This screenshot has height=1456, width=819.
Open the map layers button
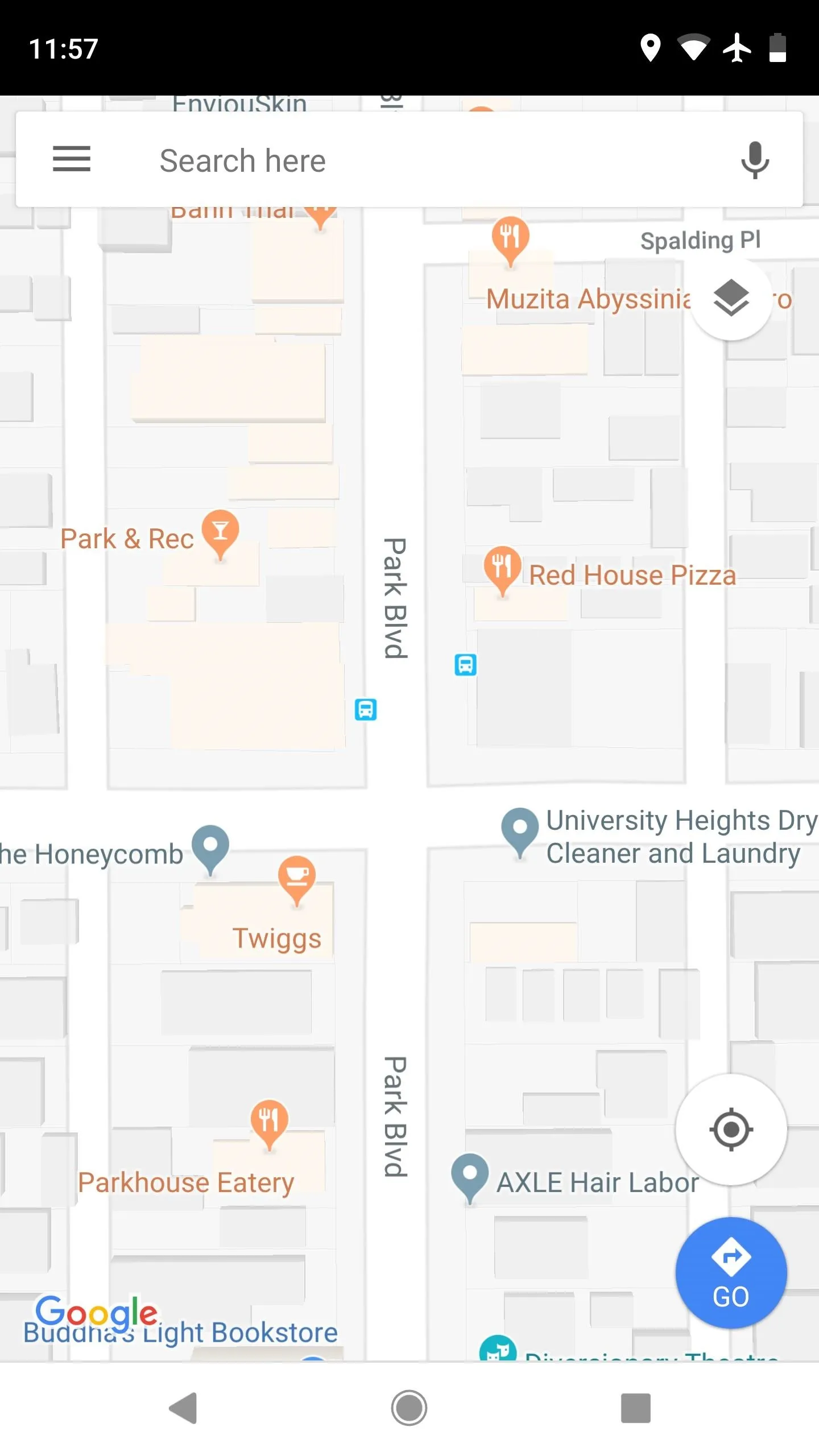tap(731, 299)
